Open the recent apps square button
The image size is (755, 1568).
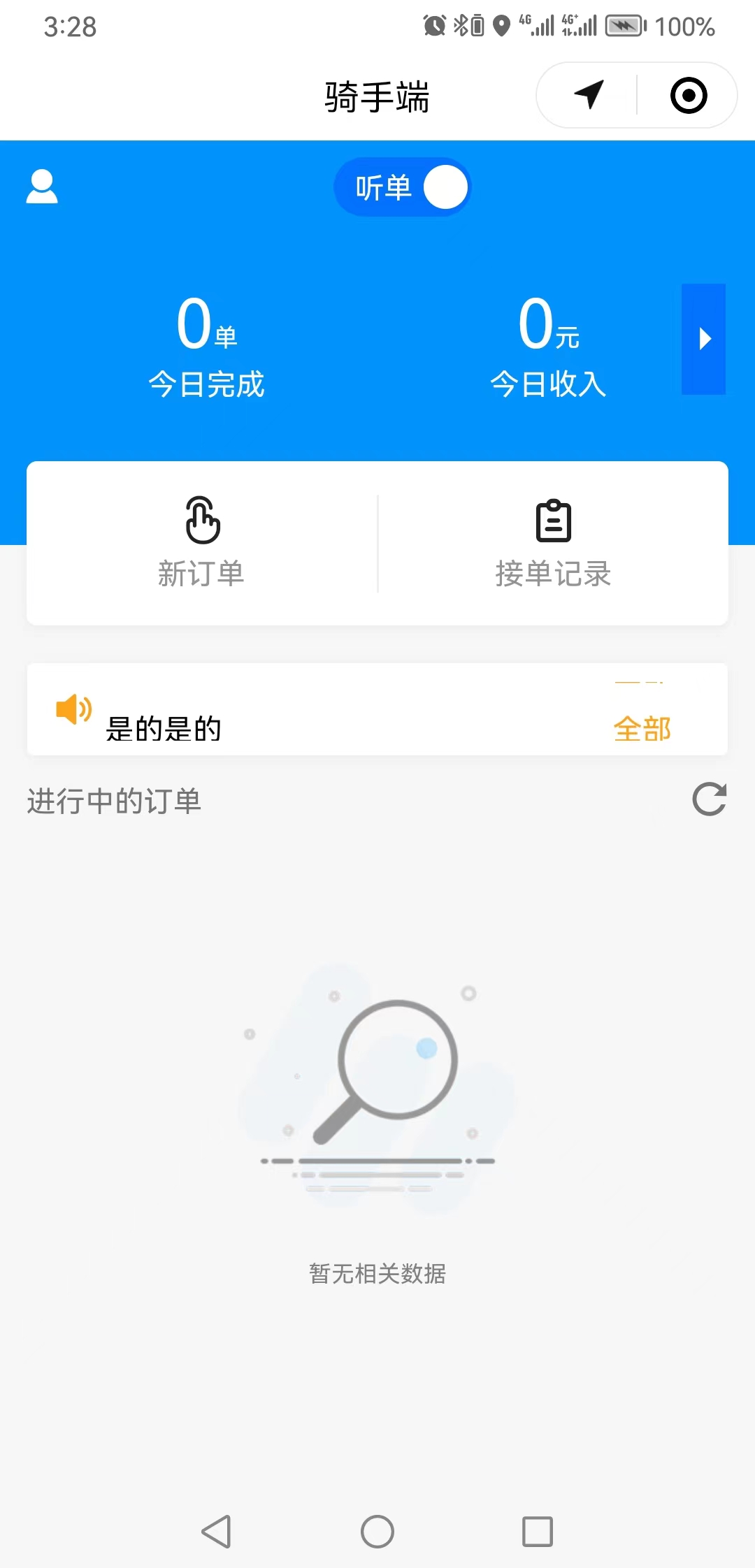(538, 1532)
